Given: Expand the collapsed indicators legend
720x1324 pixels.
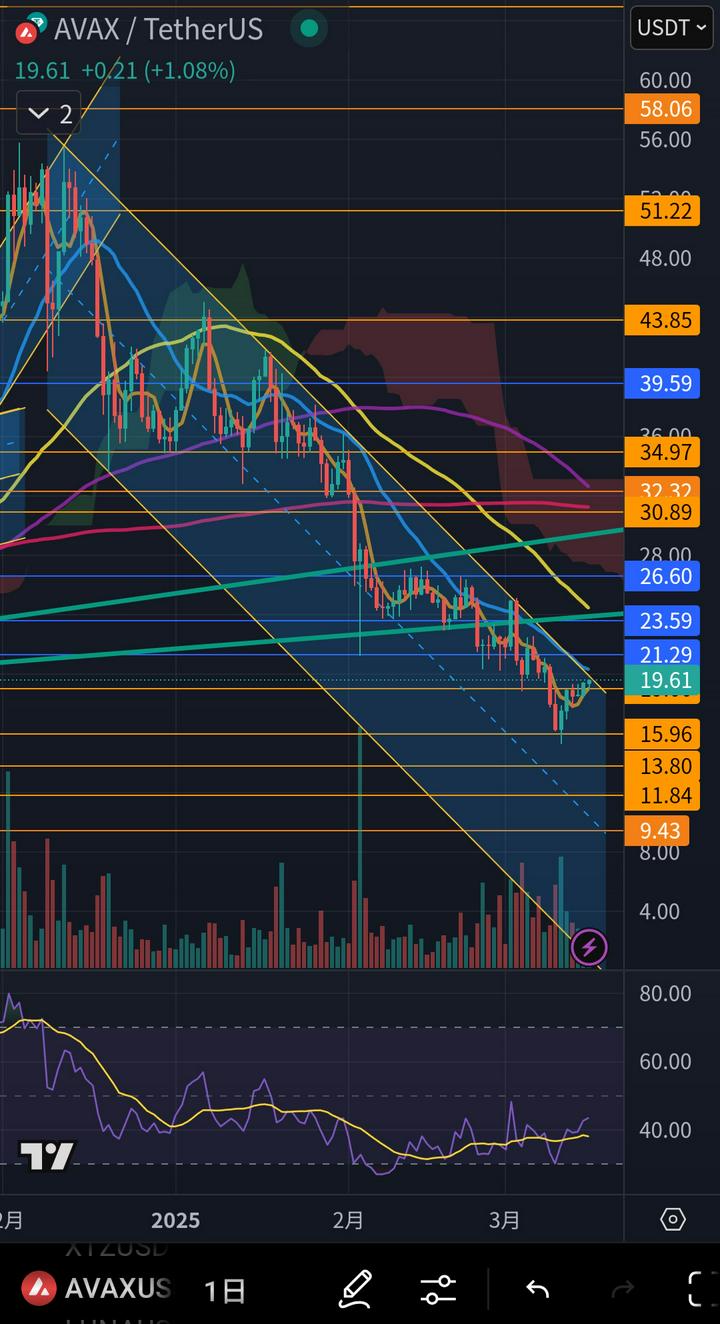Looking at the screenshot, I should [x=49, y=114].
